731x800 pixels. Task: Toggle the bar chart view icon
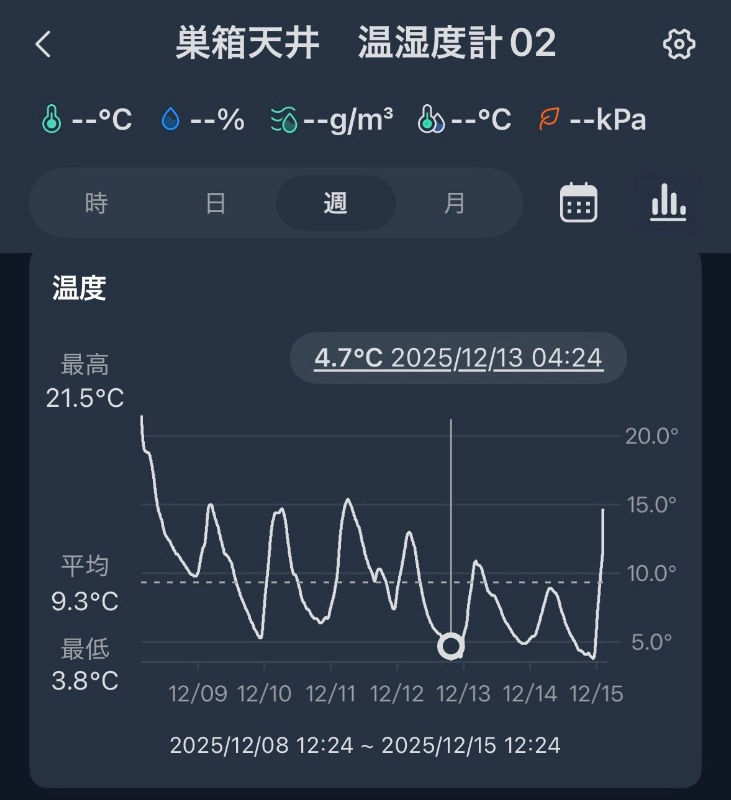click(667, 203)
